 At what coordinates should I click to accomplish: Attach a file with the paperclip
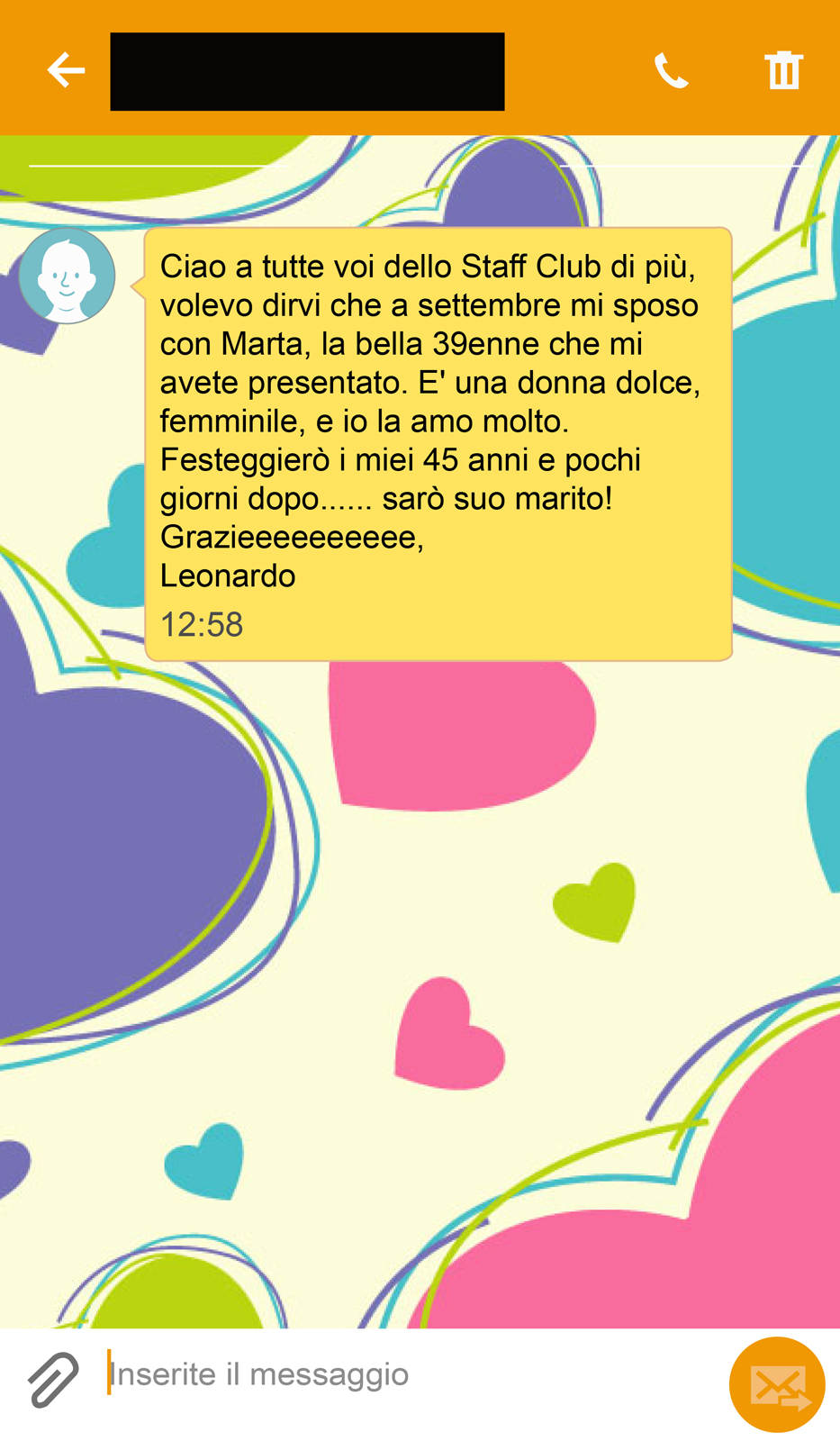pyautogui.click(x=53, y=1379)
